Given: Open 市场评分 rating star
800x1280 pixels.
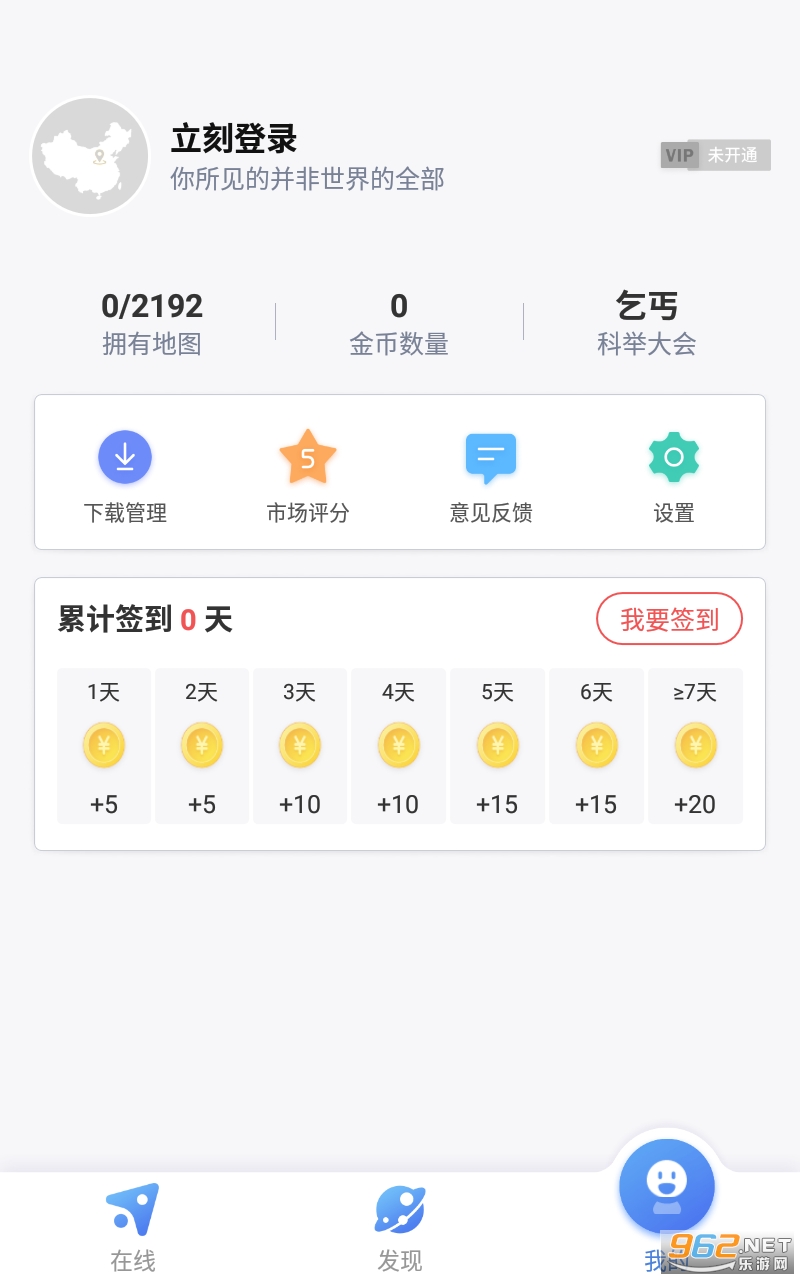Looking at the screenshot, I should 308,477.
